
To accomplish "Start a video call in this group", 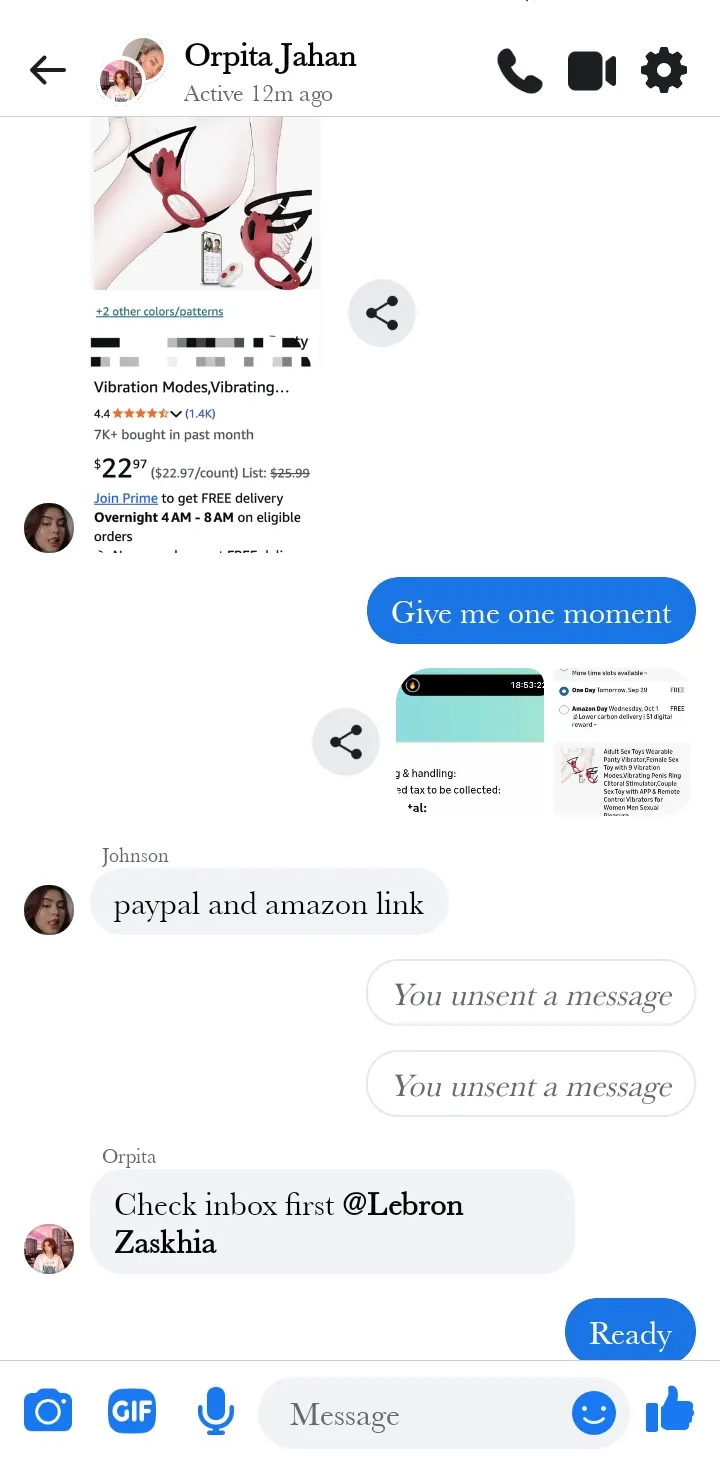I will pyautogui.click(x=591, y=71).
